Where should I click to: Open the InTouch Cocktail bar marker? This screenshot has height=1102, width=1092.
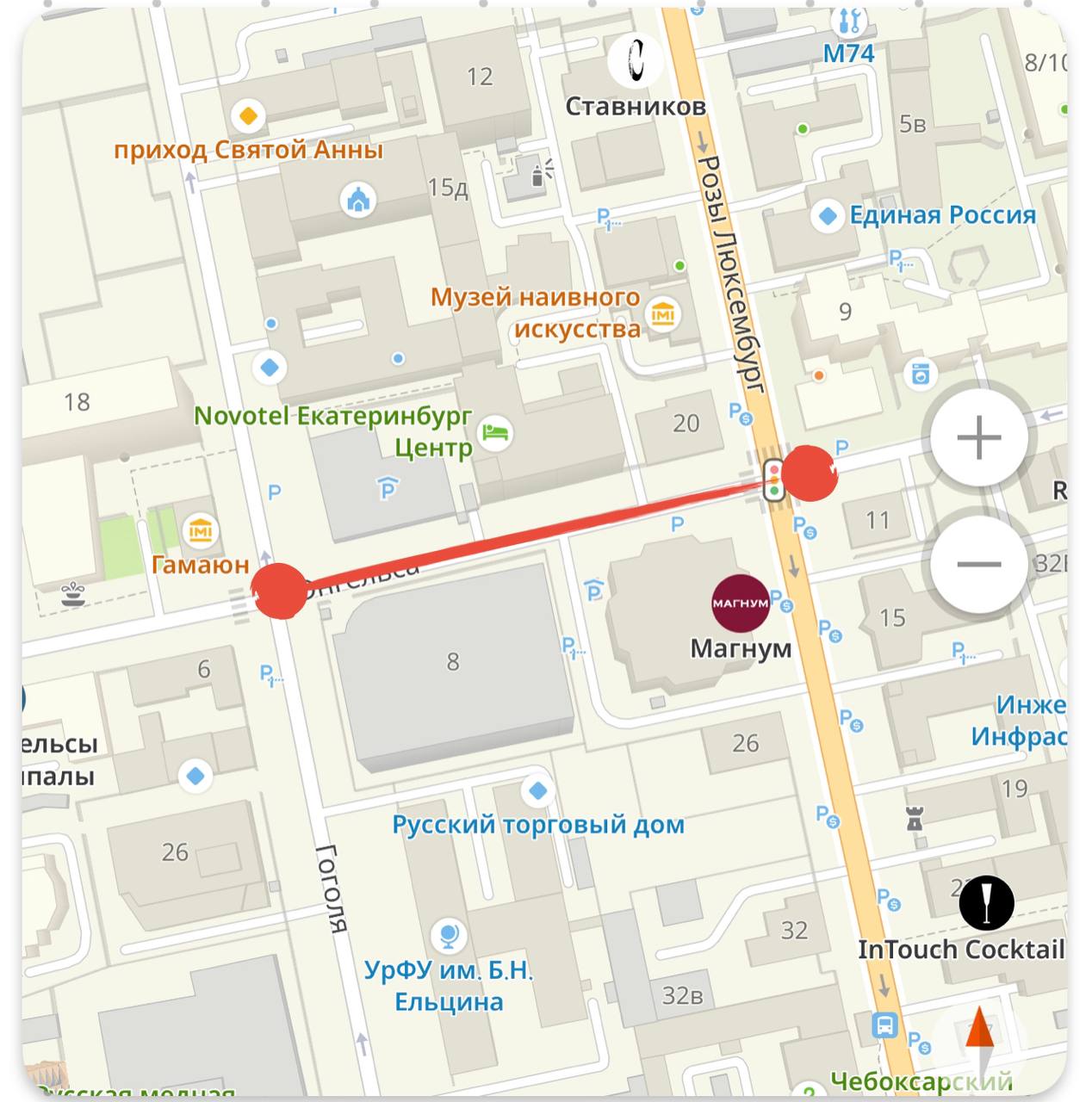click(986, 902)
